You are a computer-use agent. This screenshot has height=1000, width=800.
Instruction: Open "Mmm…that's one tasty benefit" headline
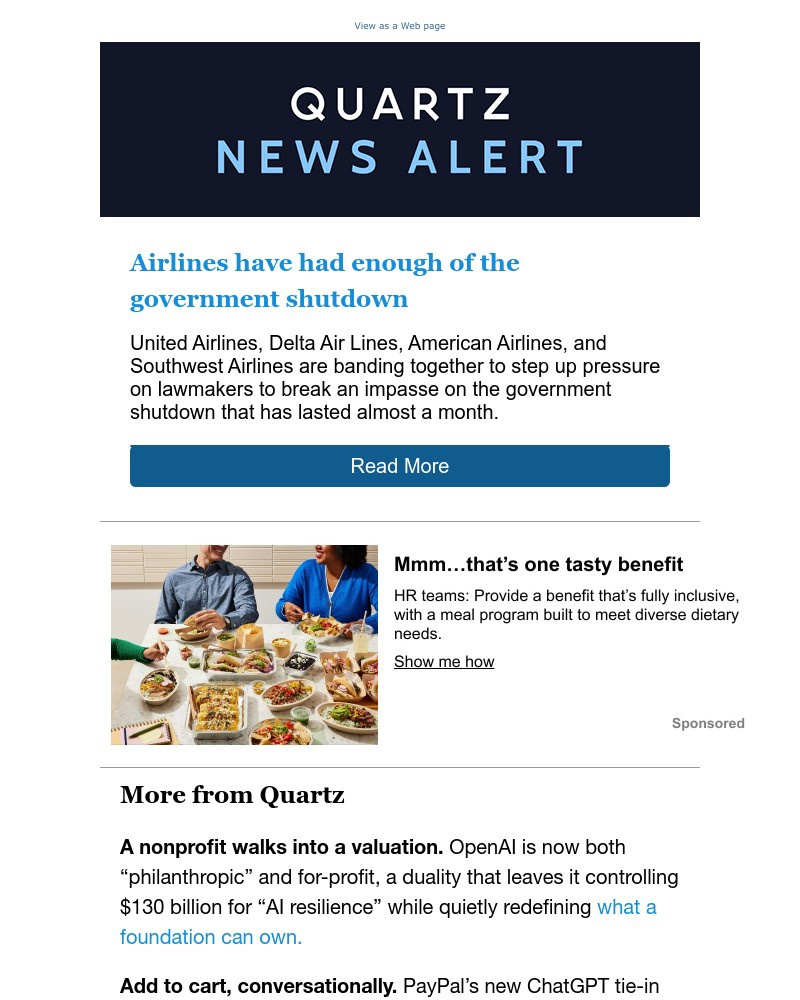tap(538, 564)
